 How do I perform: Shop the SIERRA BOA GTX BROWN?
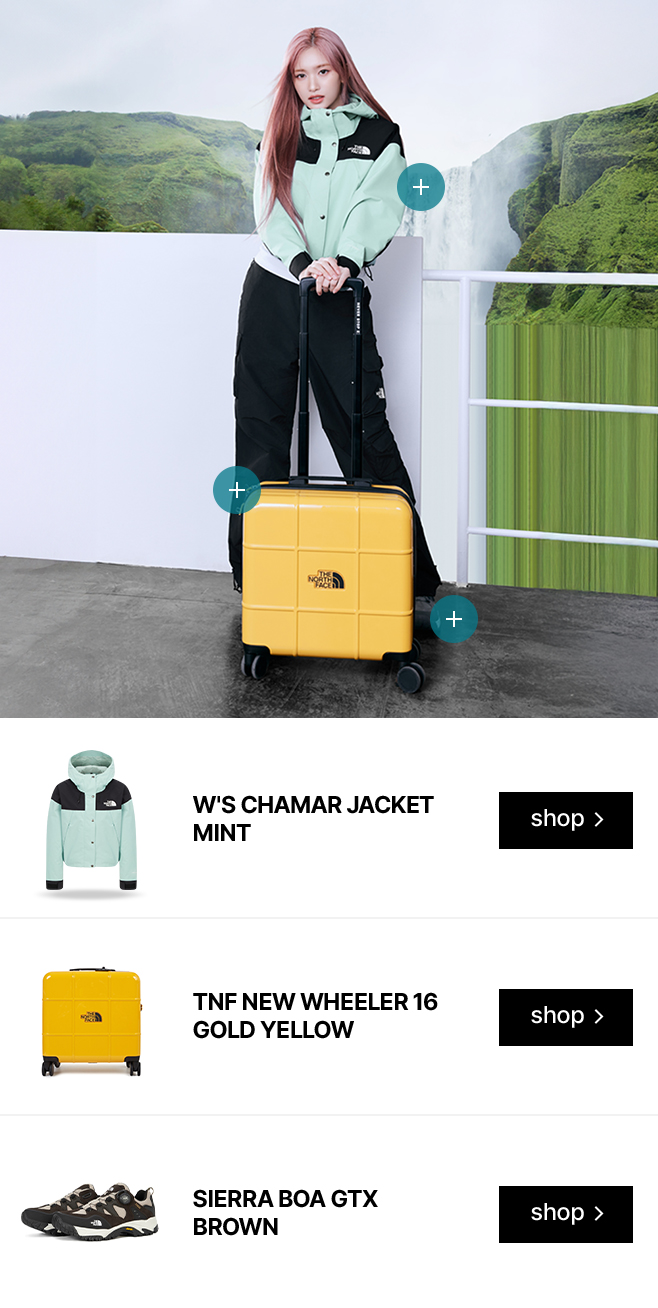click(565, 1214)
